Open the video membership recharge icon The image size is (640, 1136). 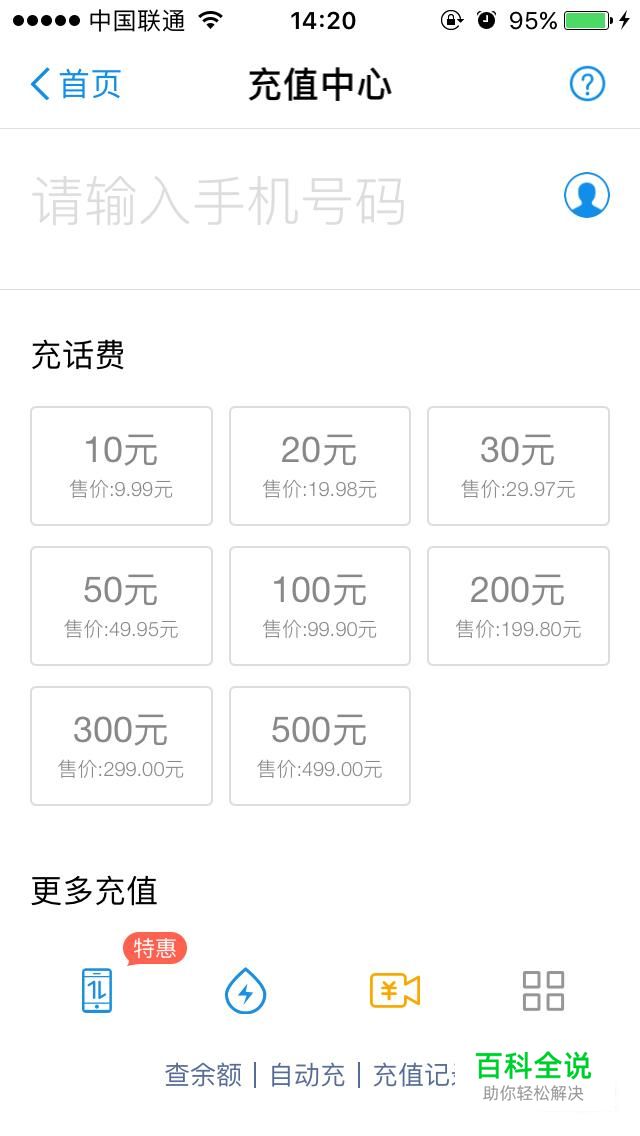click(x=394, y=990)
